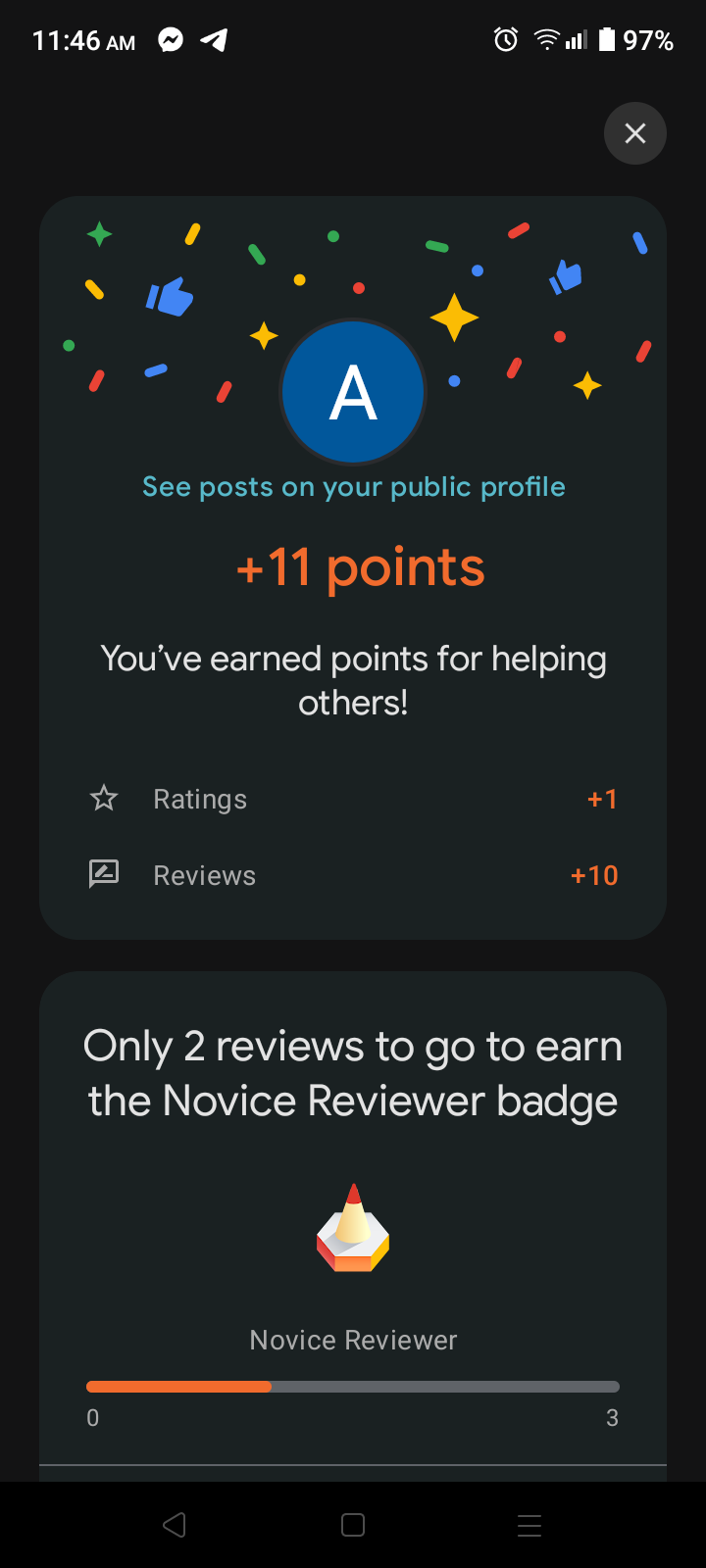Open the 'See posts on your public profile' link

click(x=353, y=487)
